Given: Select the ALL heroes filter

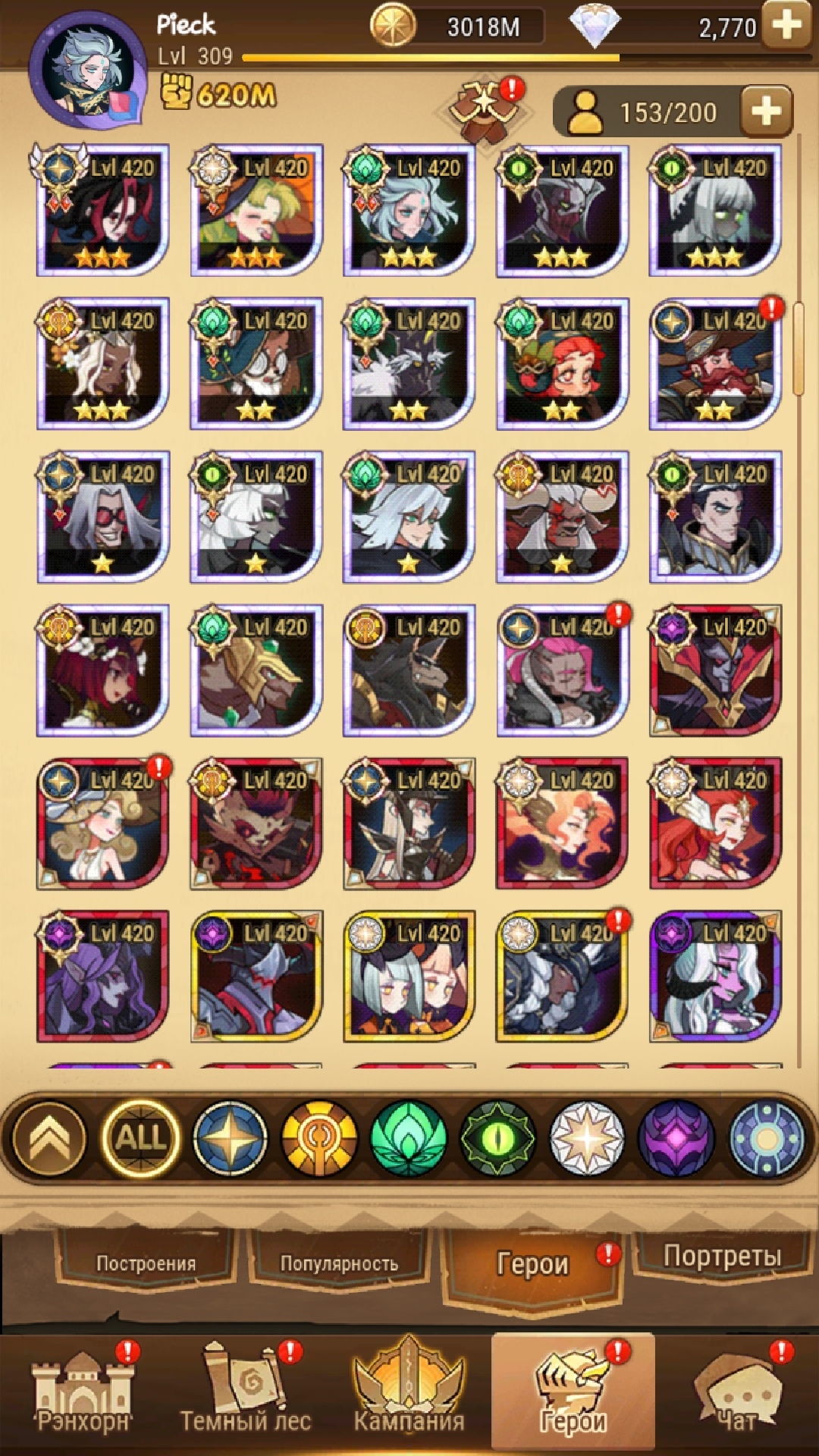Looking at the screenshot, I should coord(140,1138).
